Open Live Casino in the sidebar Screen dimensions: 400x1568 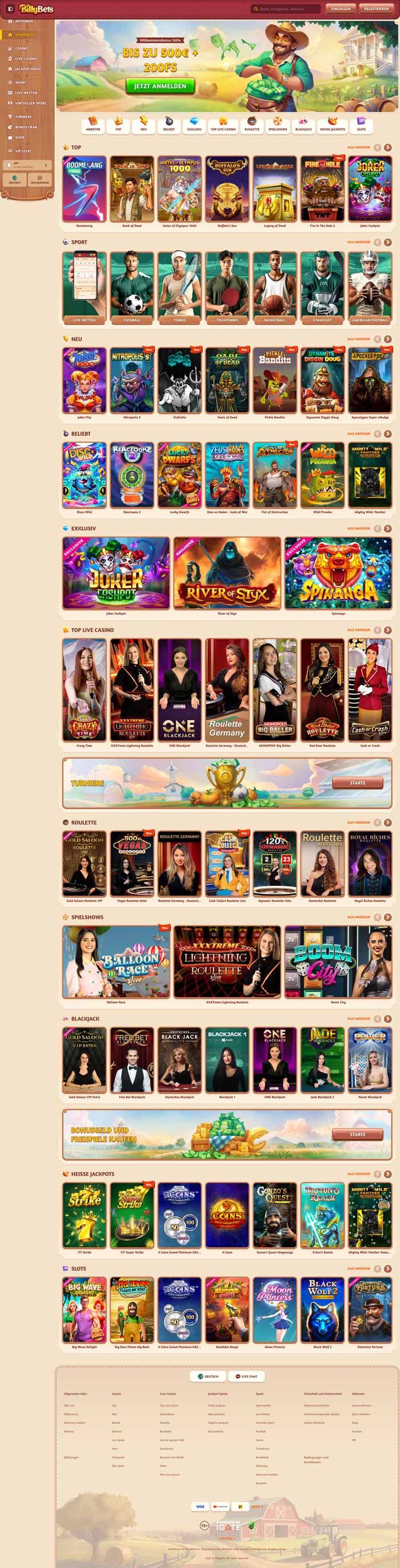click(26, 59)
